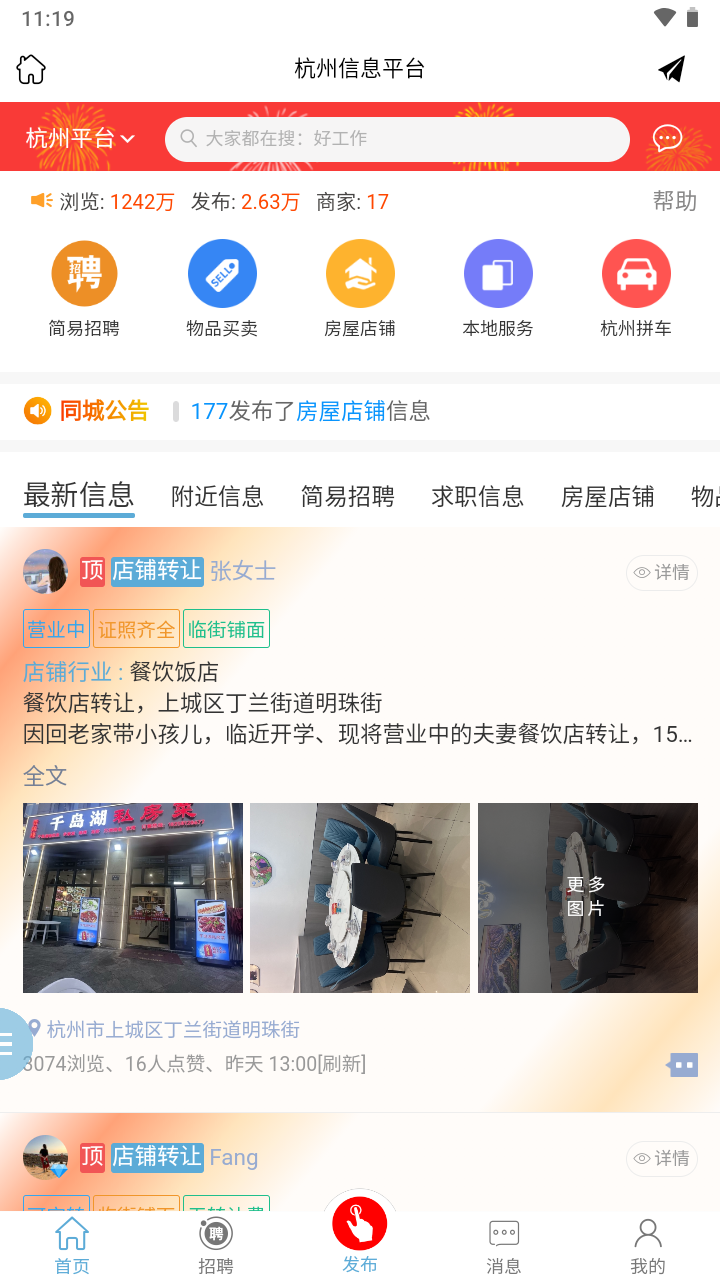The image size is (720, 1280).
Task: Open the chat icon on the first post
Action: pyautogui.click(x=682, y=1065)
